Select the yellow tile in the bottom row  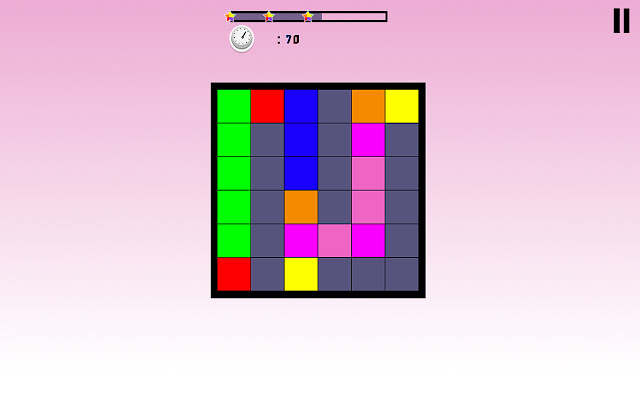[301, 274]
